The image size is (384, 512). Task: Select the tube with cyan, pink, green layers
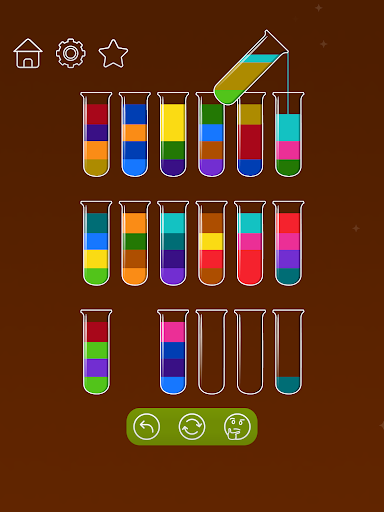pos(288,134)
